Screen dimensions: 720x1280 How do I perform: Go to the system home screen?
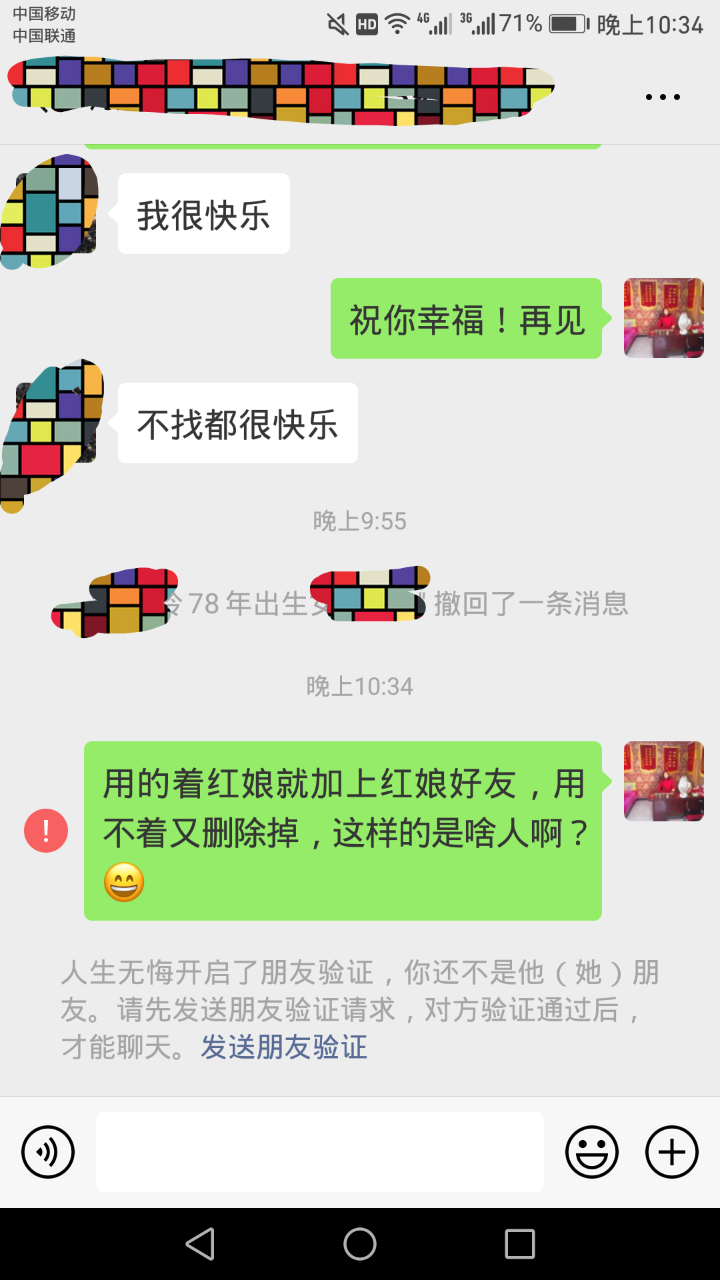(360, 1244)
